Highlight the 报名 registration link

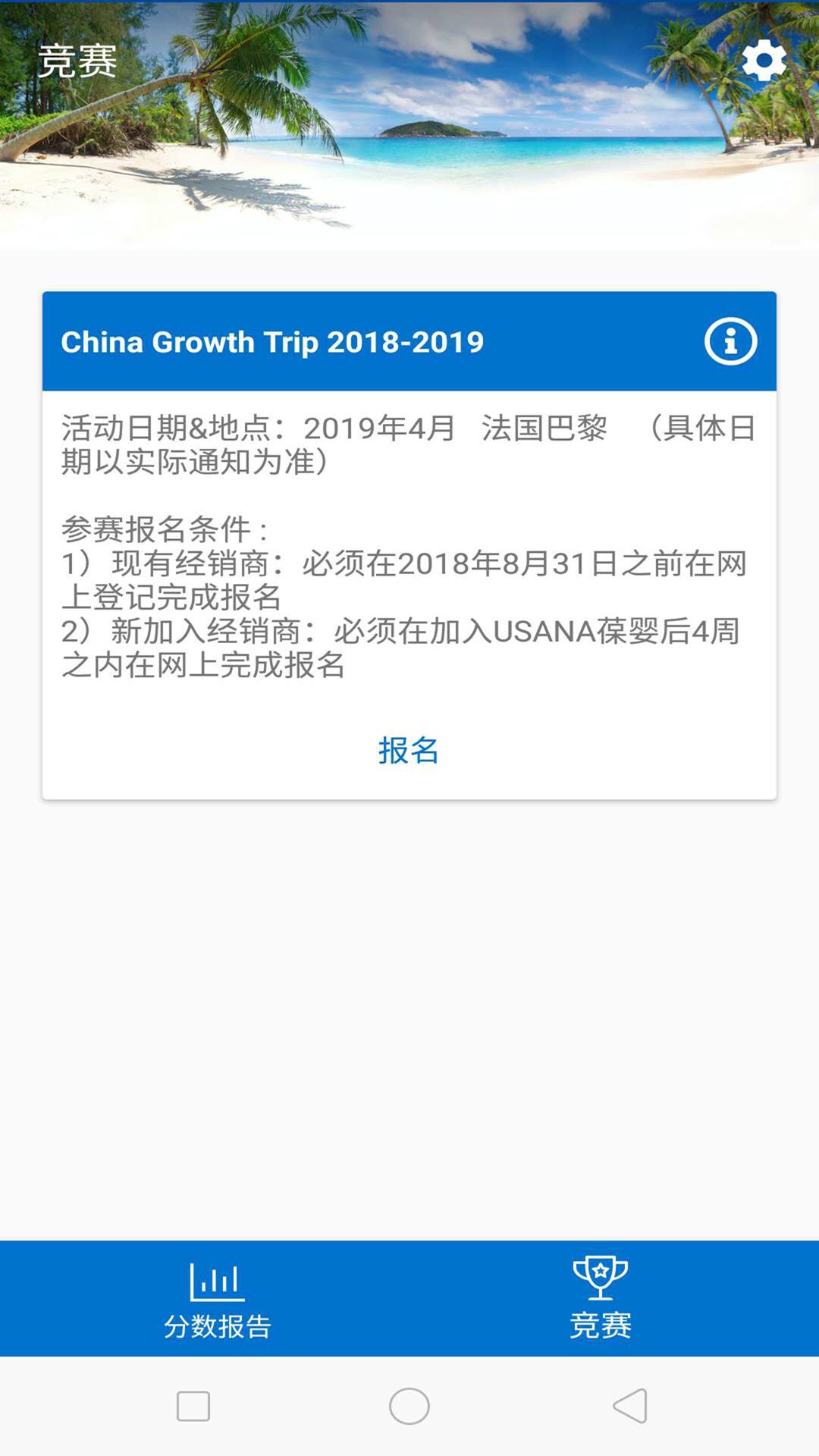coord(409,752)
